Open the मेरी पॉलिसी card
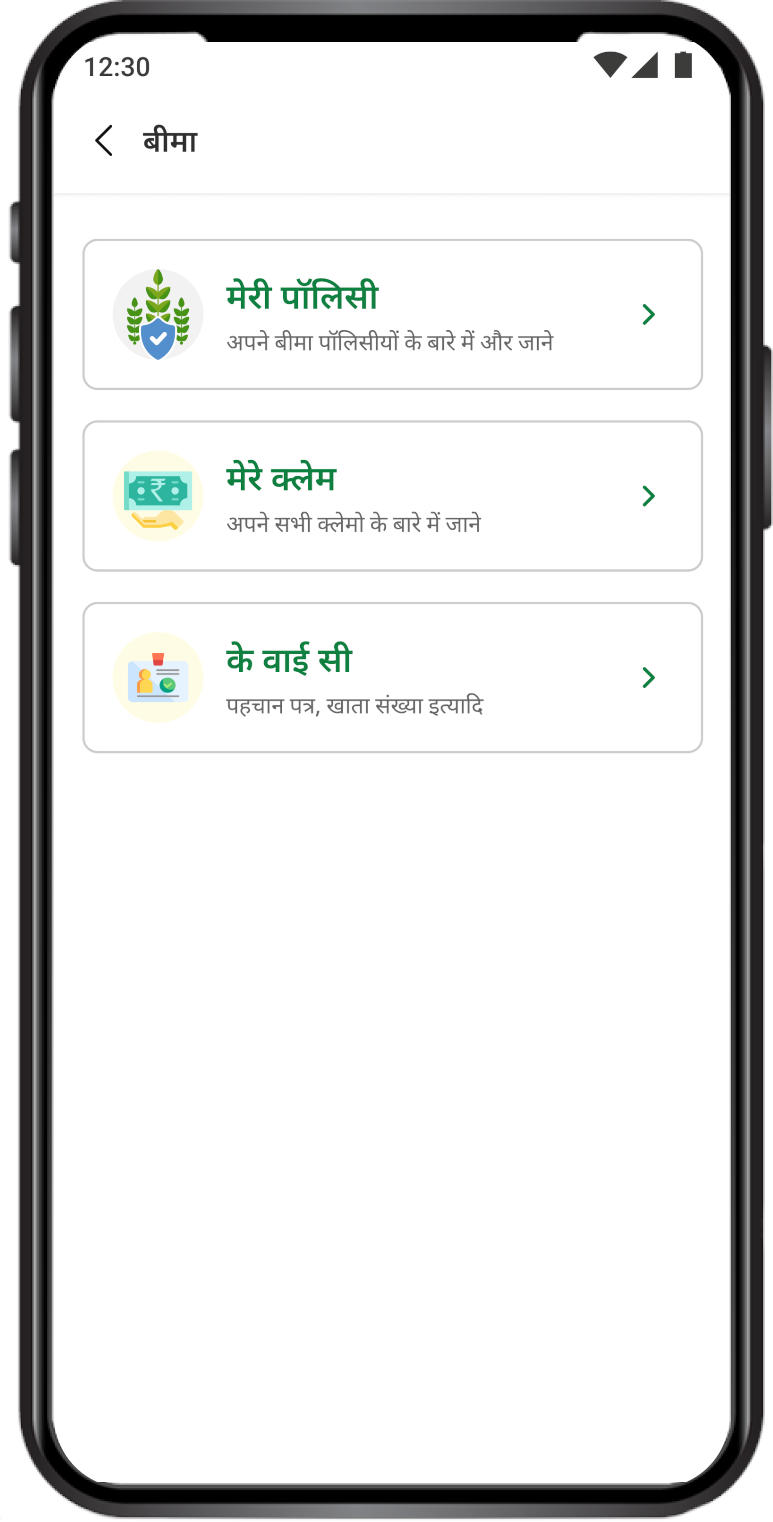 coord(392,314)
